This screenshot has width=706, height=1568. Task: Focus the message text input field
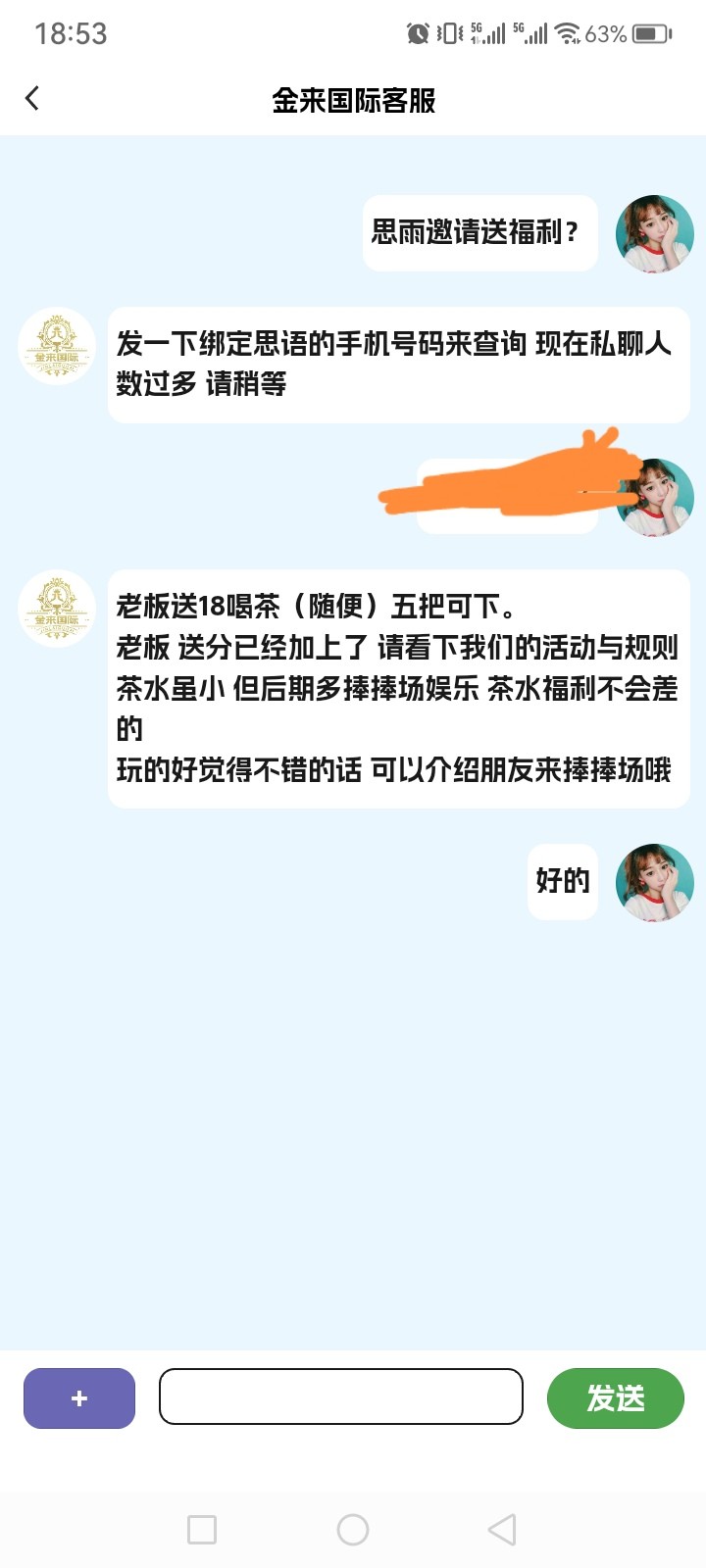point(340,1396)
